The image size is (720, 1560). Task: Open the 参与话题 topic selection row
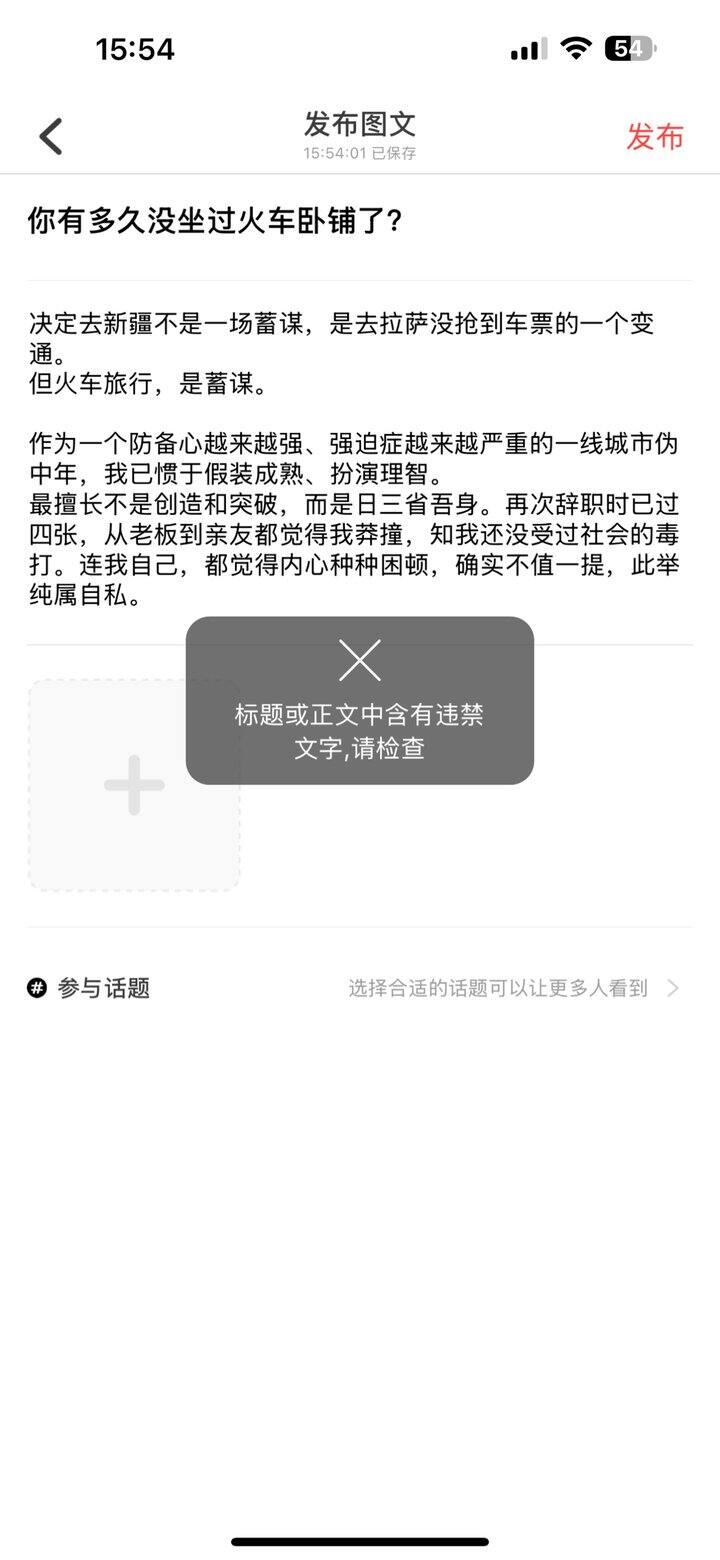pos(360,988)
